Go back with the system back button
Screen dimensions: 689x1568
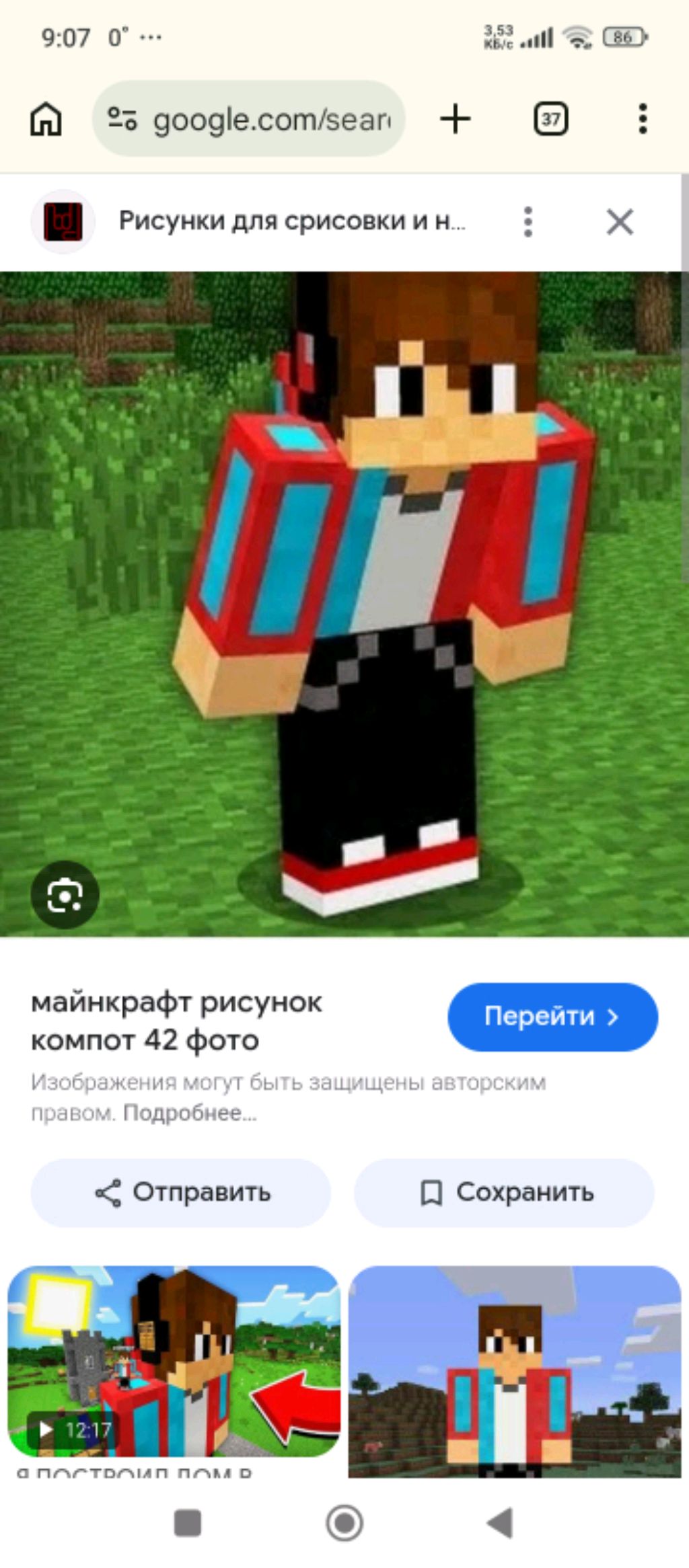click(x=500, y=1523)
